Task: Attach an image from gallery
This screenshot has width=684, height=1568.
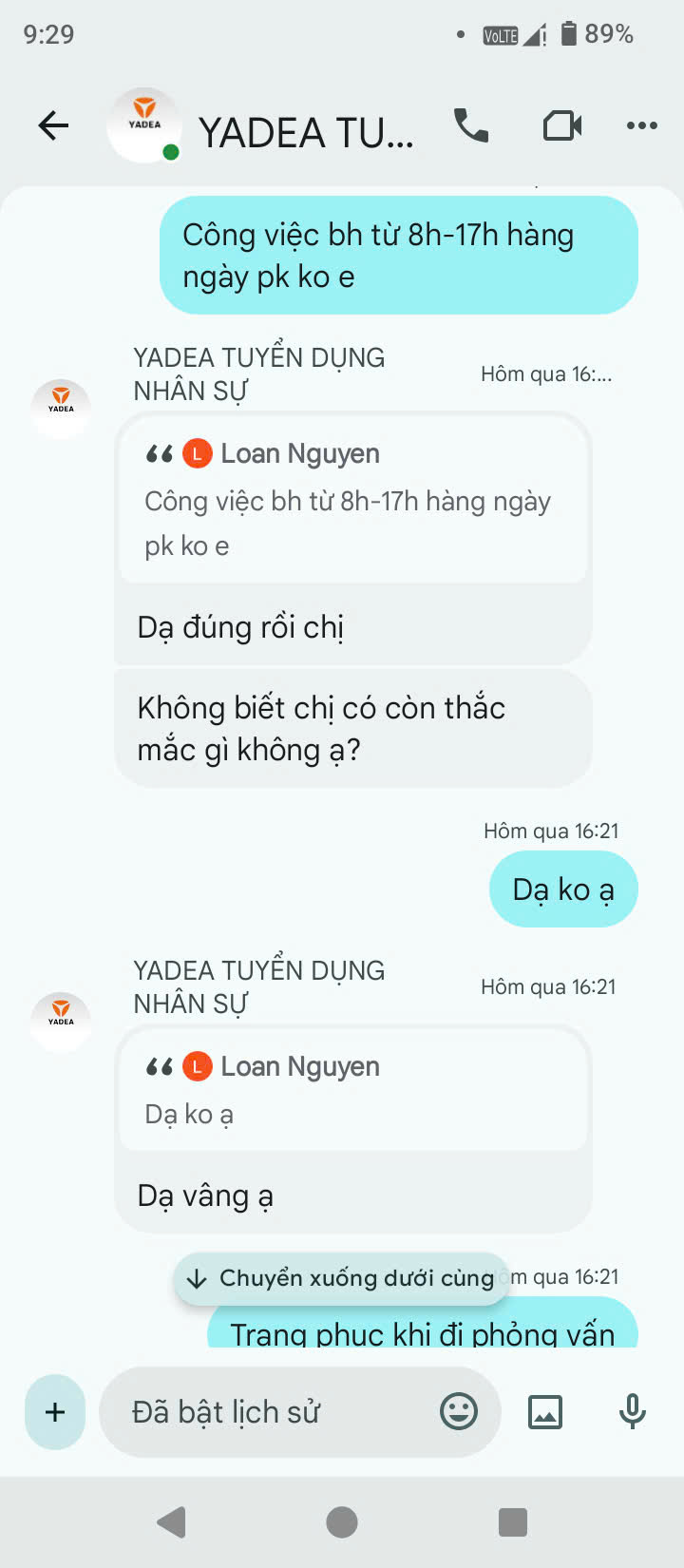Action: [x=545, y=1412]
